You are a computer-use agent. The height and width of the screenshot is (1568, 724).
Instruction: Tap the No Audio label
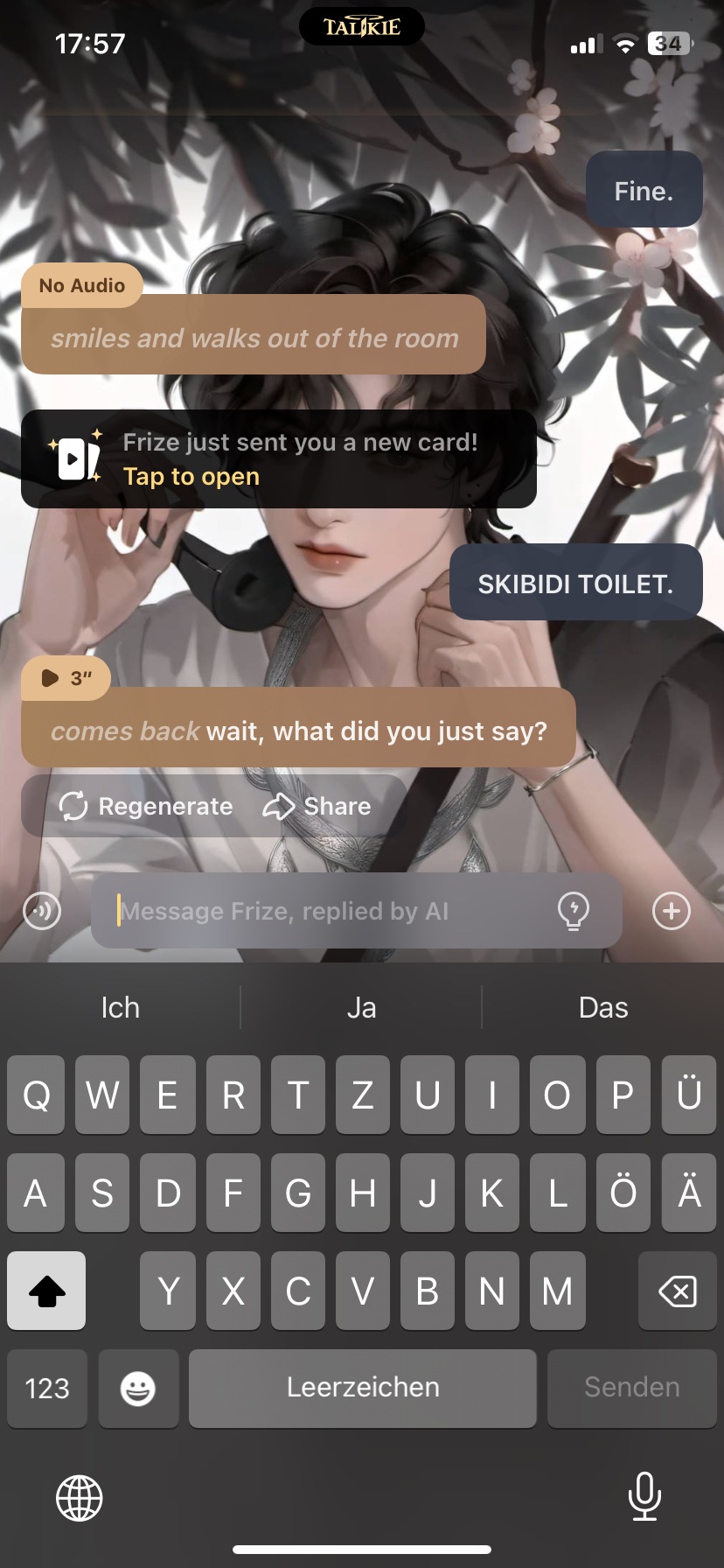pos(81,285)
